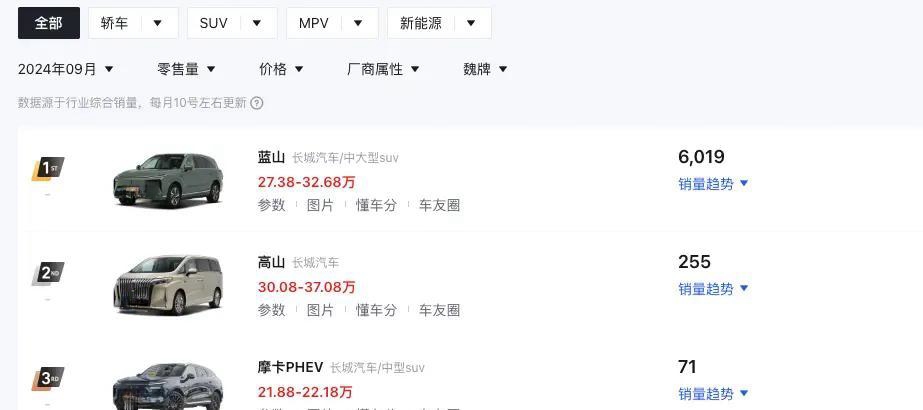View 参数 for 蓝山

coord(271,205)
